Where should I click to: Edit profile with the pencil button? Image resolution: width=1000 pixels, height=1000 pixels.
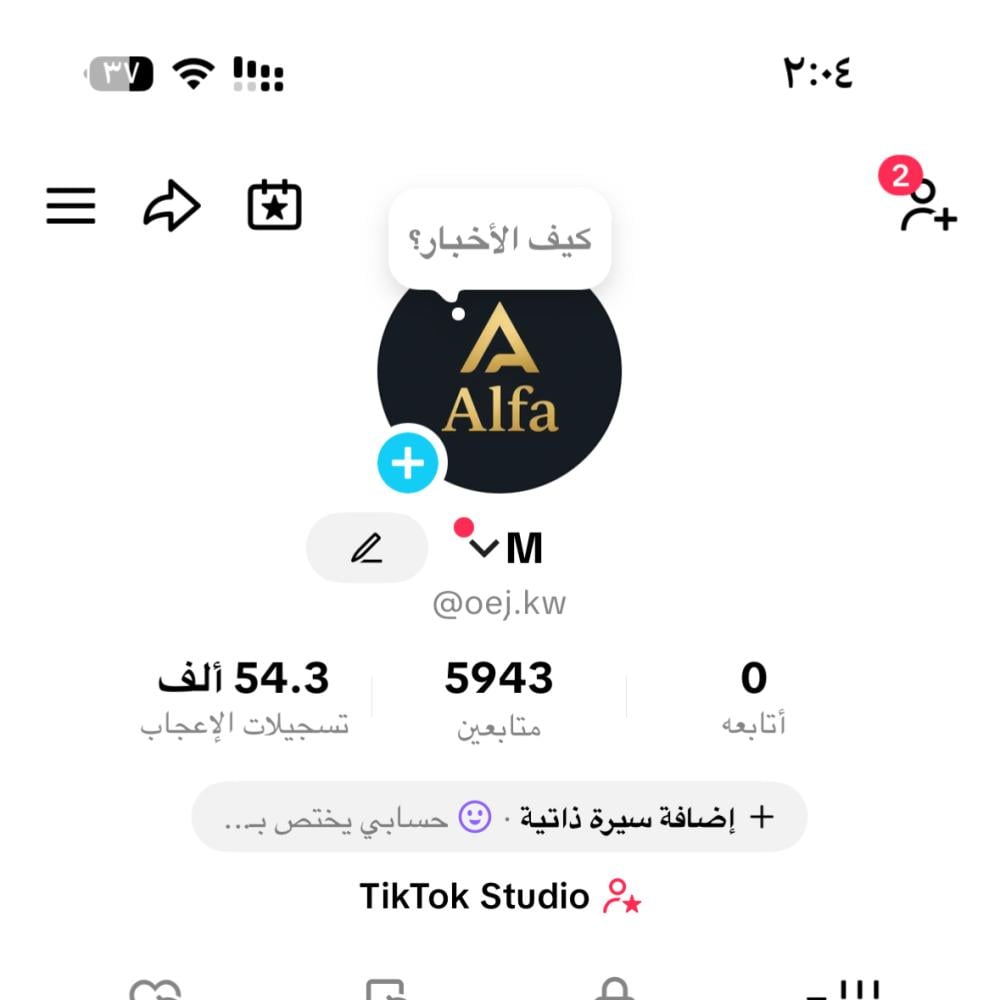367,548
